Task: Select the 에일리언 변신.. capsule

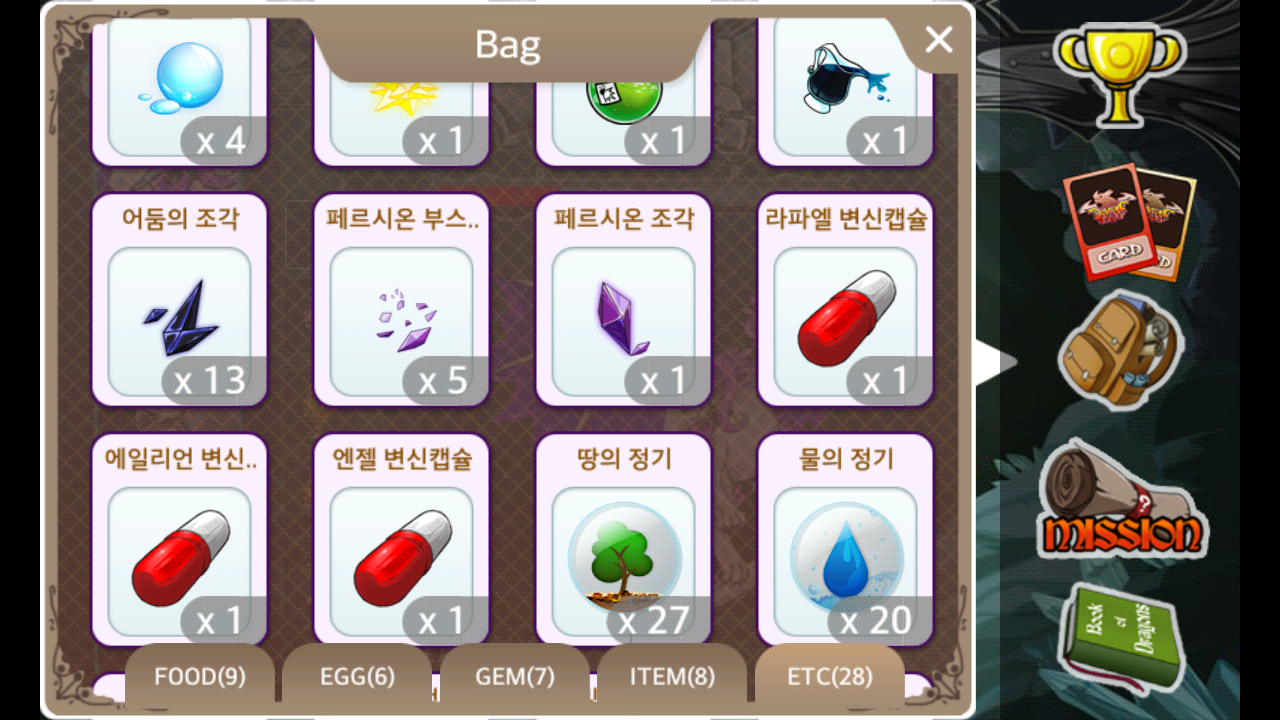Action: click(179, 540)
